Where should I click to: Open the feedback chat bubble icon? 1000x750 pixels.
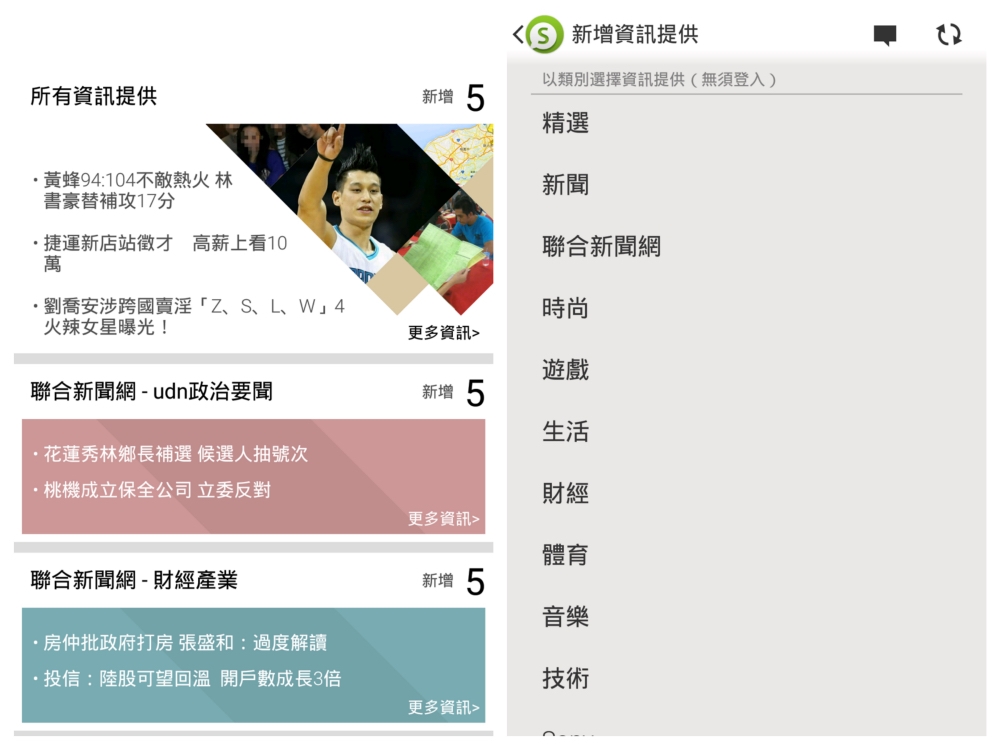click(884, 36)
